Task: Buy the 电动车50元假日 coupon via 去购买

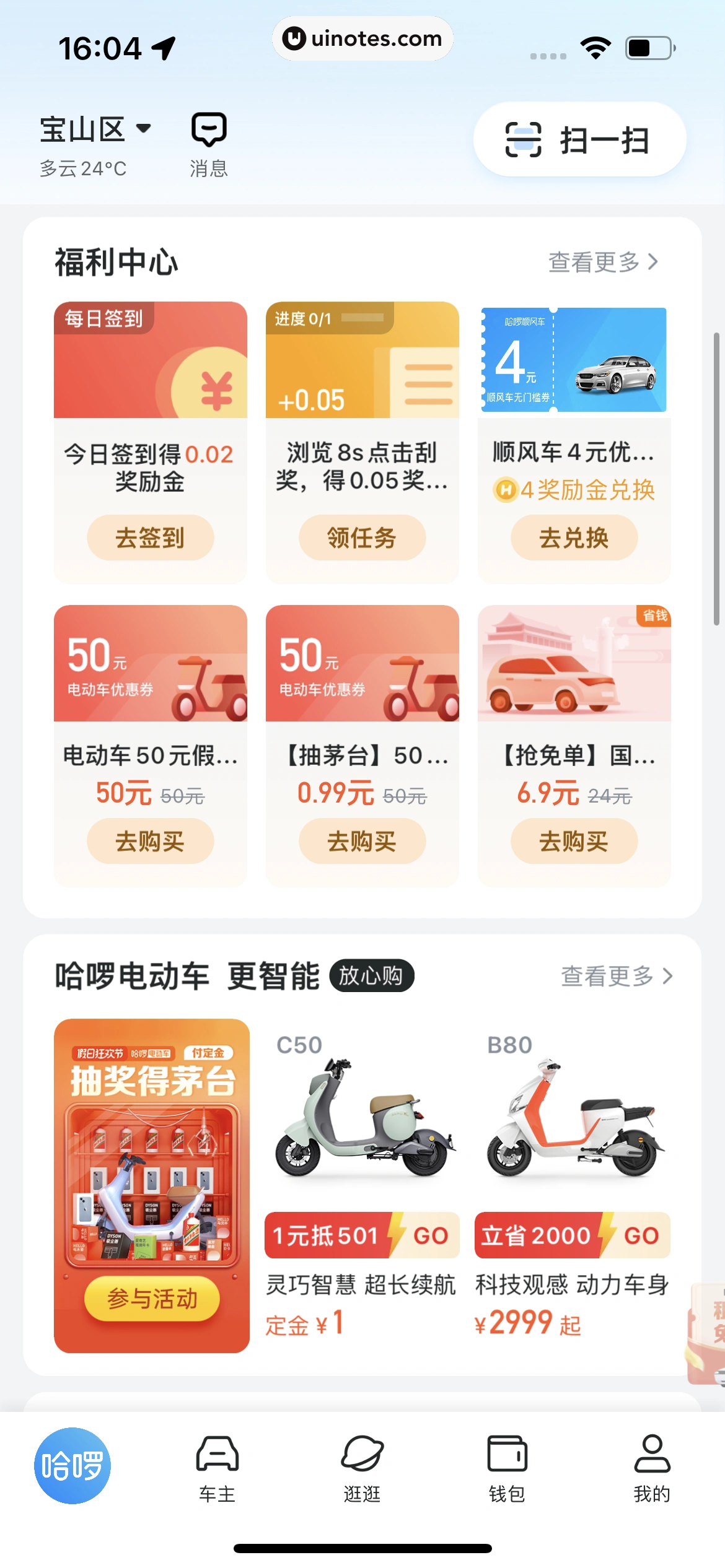Action: [x=150, y=841]
